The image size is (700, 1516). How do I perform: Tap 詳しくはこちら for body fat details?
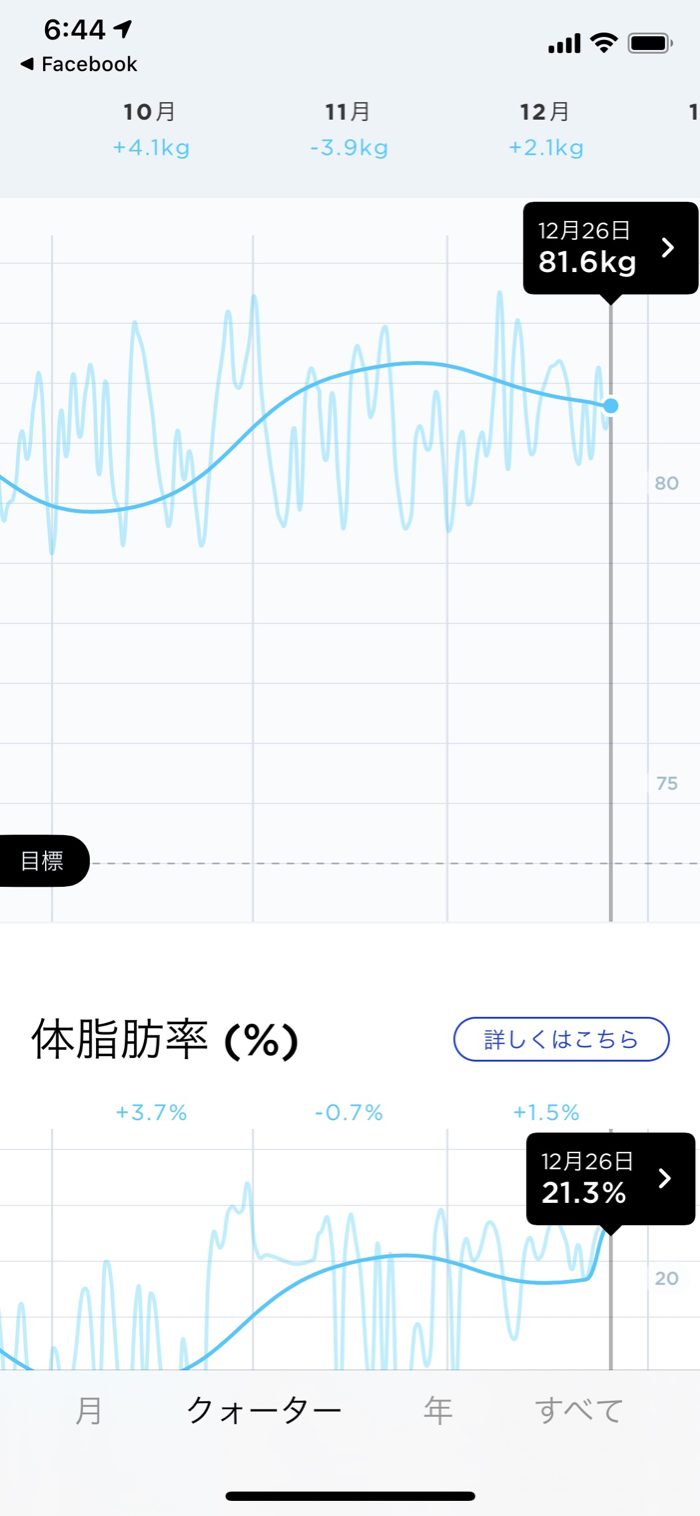point(561,1039)
